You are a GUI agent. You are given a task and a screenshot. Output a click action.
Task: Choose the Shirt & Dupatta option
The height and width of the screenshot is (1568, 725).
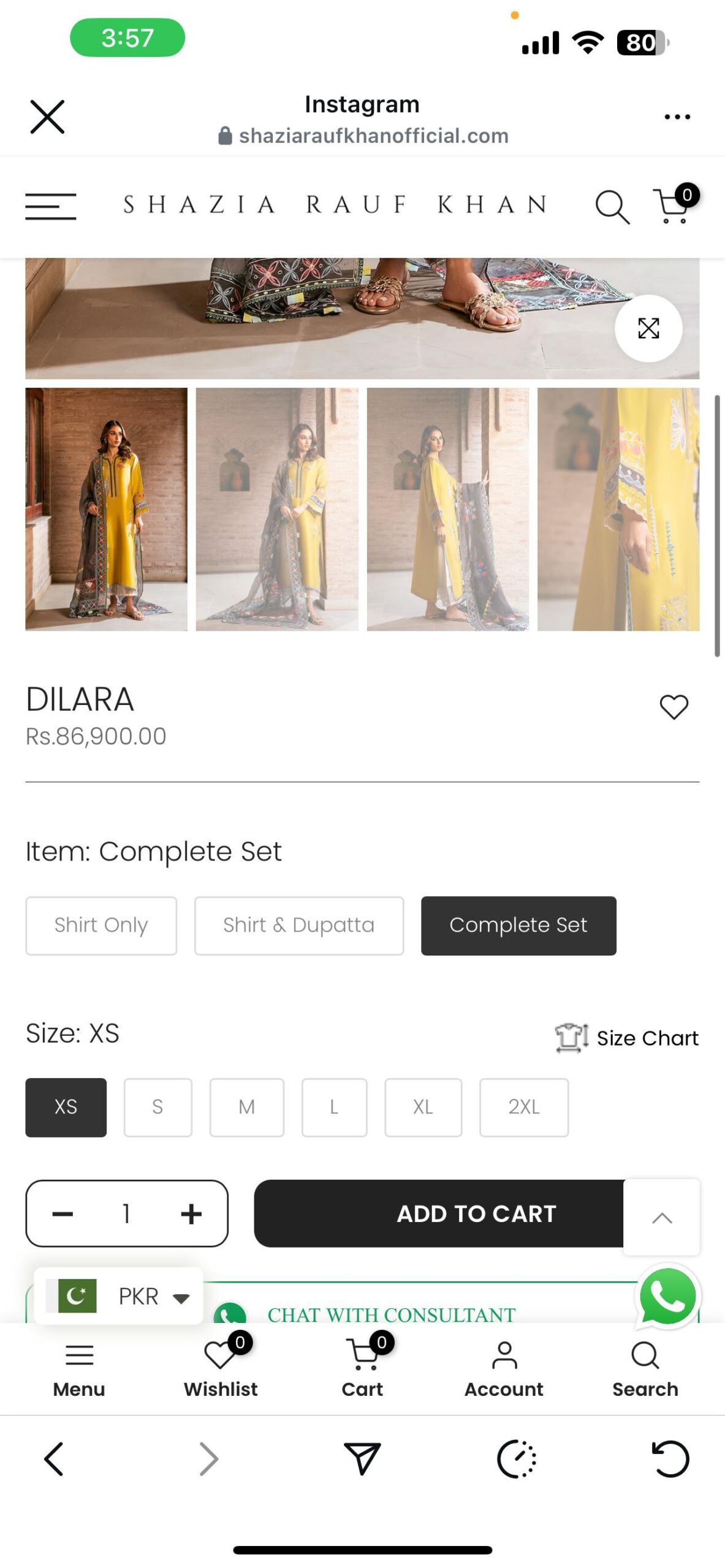pos(298,925)
